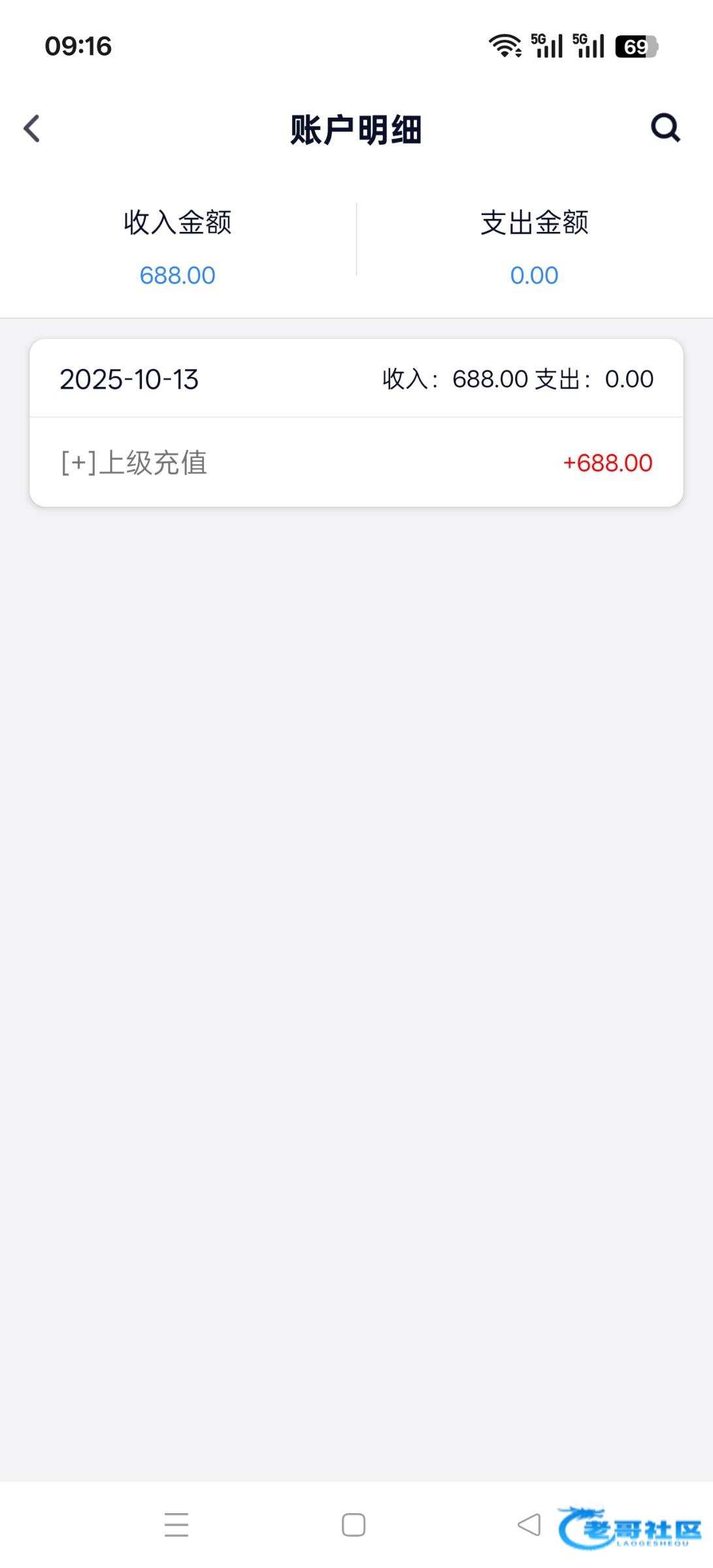Open the search magnifier icon
713x1568 pixels.
665,128
